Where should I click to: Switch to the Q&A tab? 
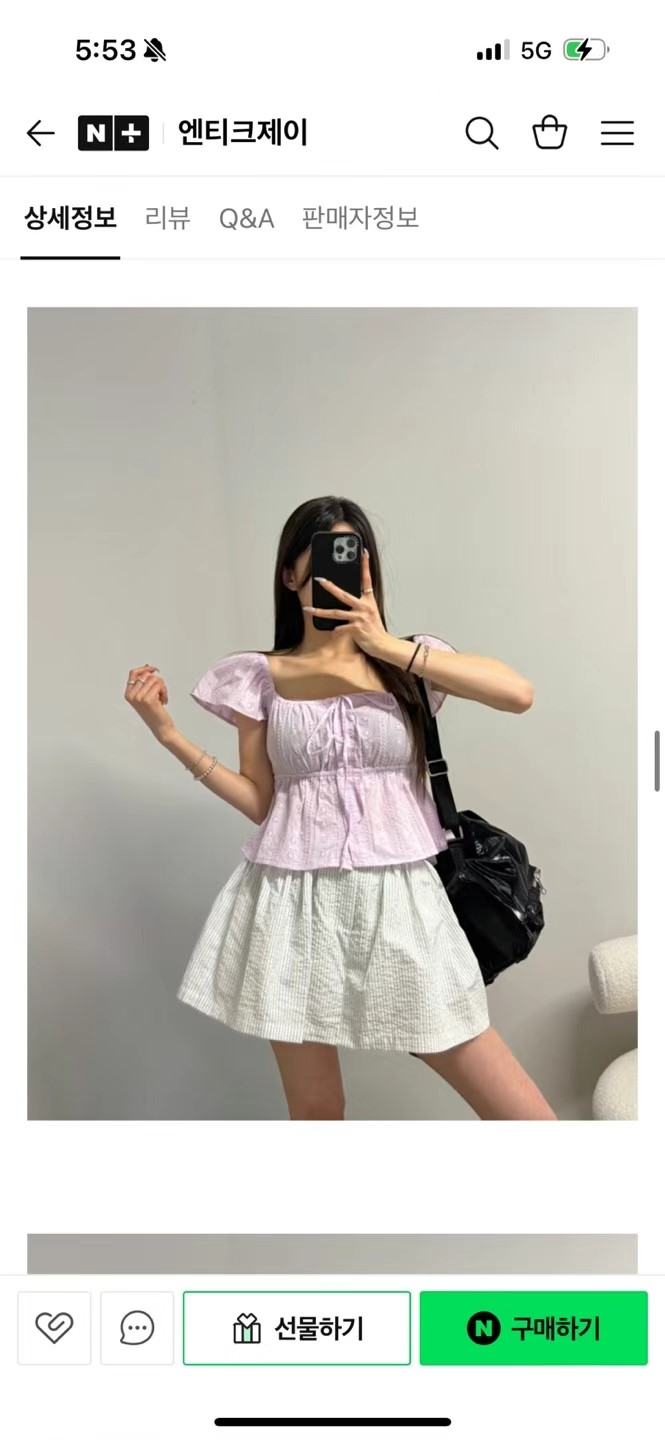(x=246, y=218)
